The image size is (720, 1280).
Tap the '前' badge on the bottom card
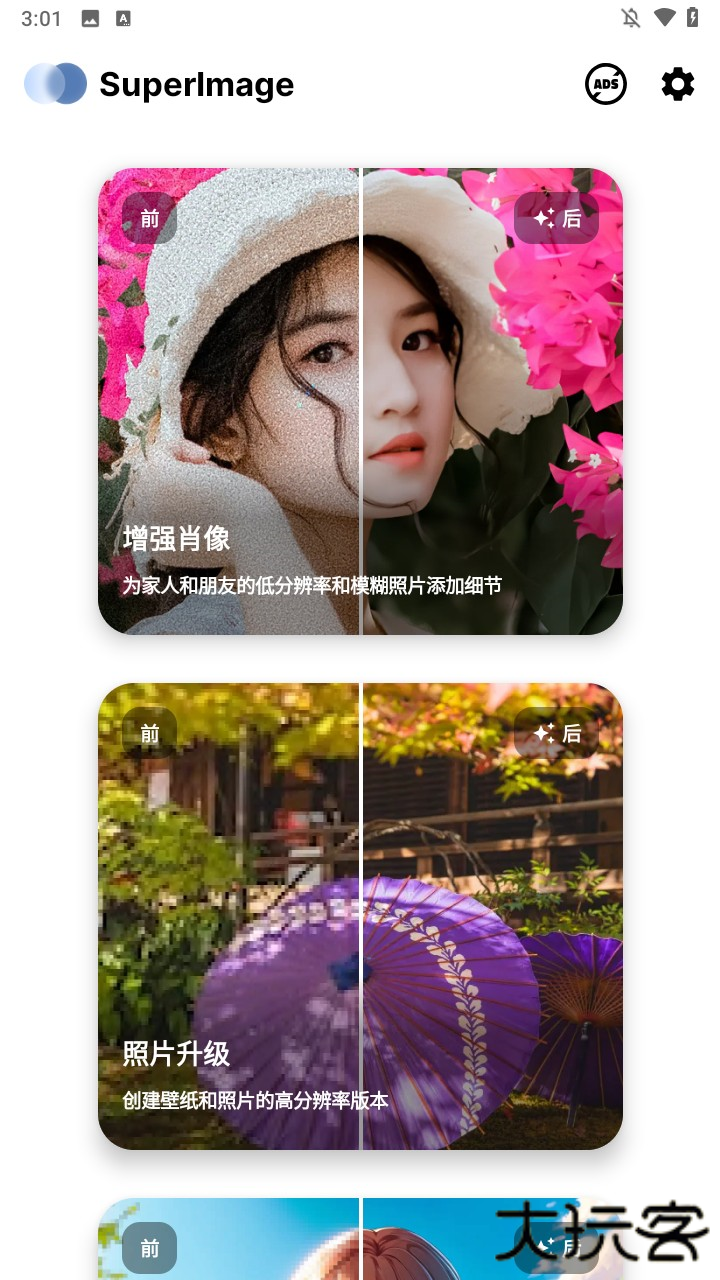(x=149, y=1249)
